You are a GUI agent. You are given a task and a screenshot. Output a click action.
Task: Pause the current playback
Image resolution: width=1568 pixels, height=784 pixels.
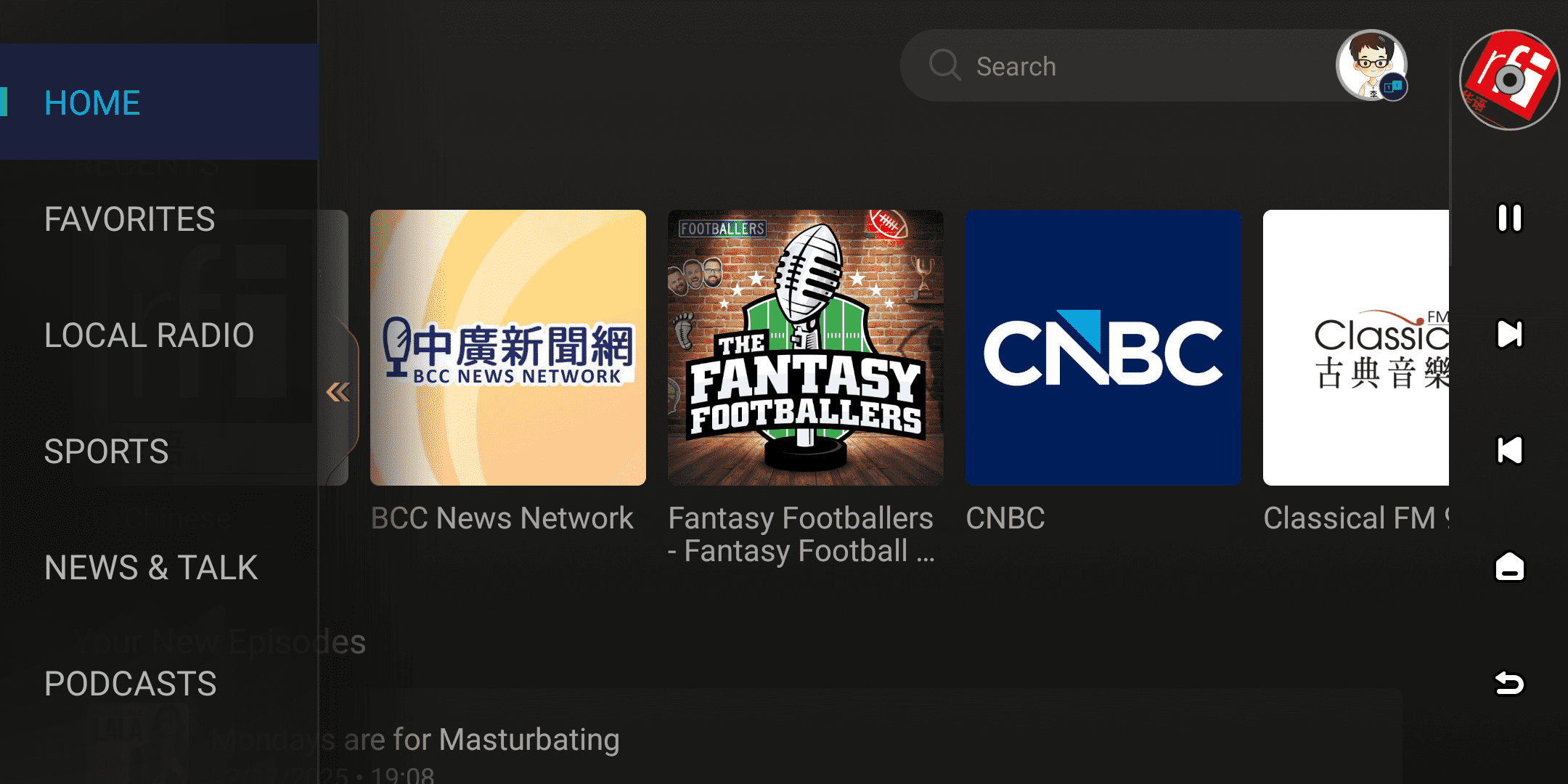click(1510, 218)
